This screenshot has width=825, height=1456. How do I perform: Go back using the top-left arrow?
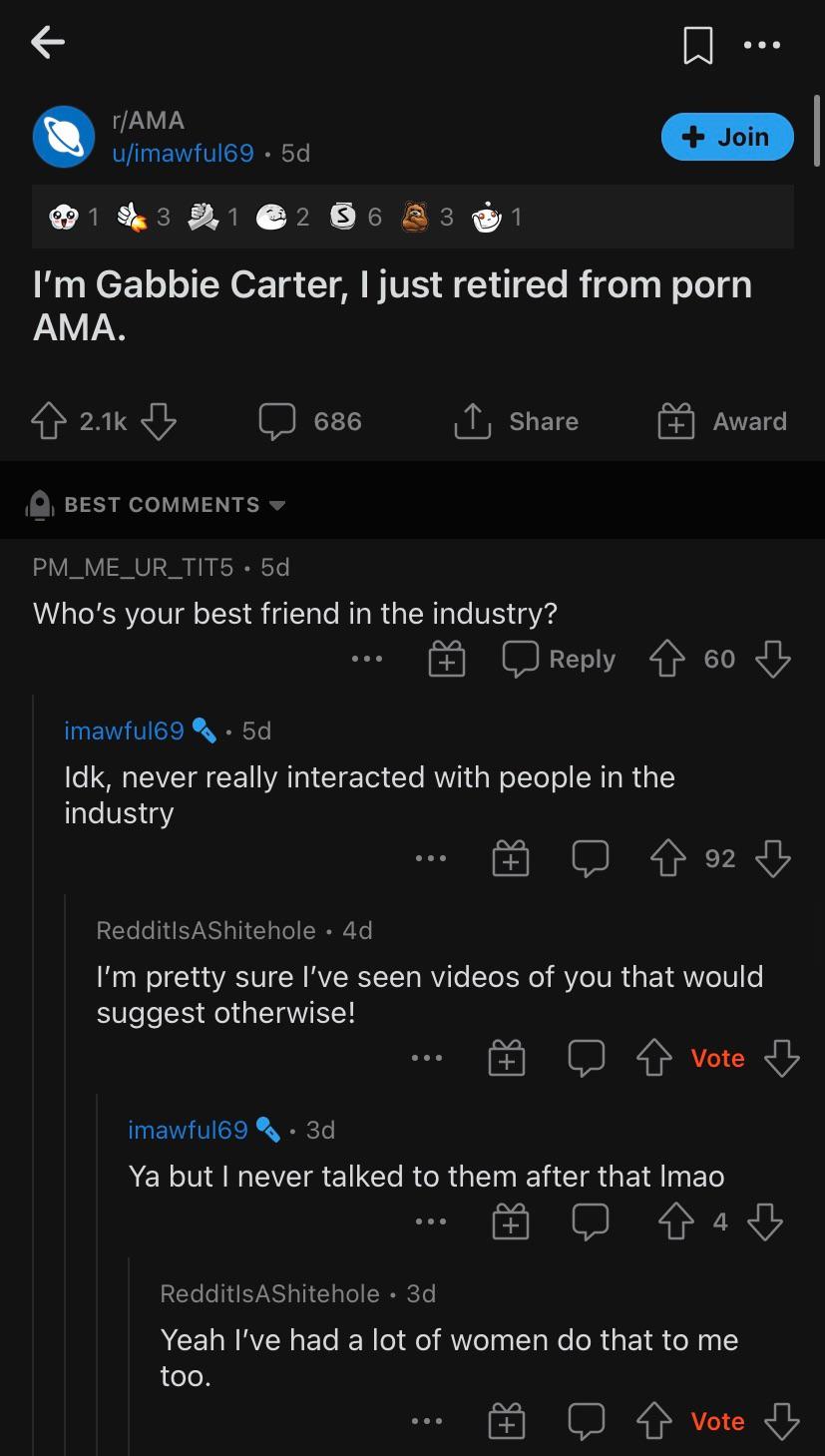48,42
